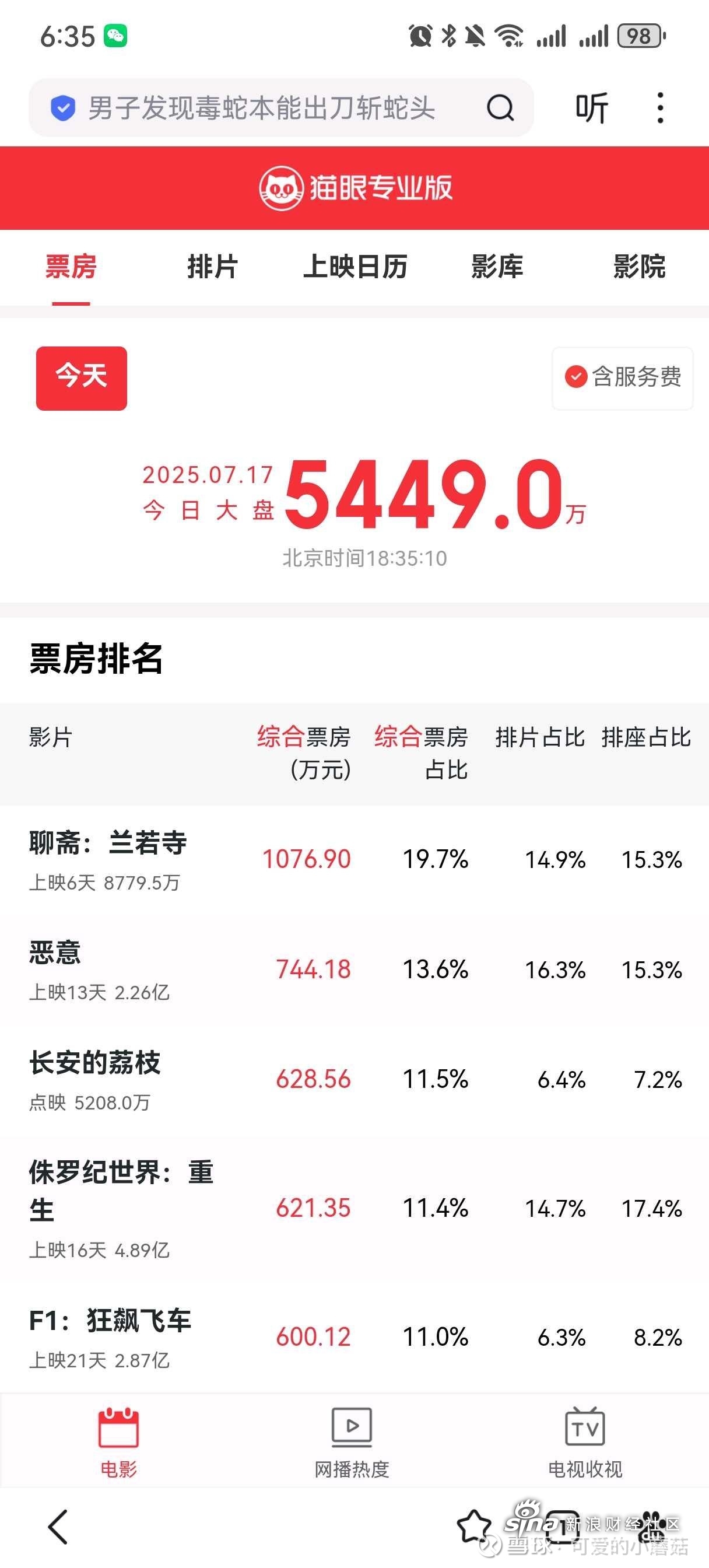This screenshot has height=1568, width=709.
Task: Select the 影院 tab
Action: click(639, 267)
